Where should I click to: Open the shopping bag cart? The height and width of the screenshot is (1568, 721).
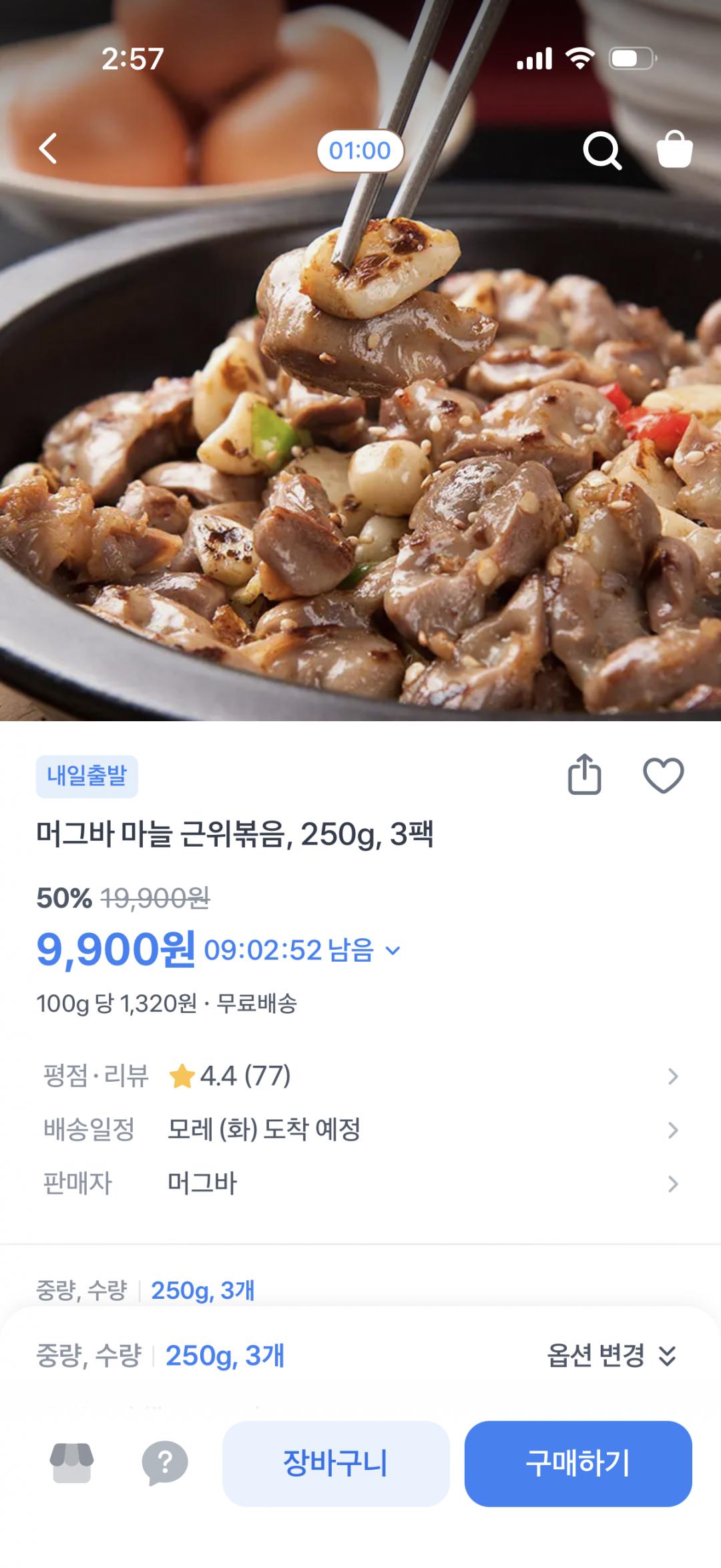(674, 149)
